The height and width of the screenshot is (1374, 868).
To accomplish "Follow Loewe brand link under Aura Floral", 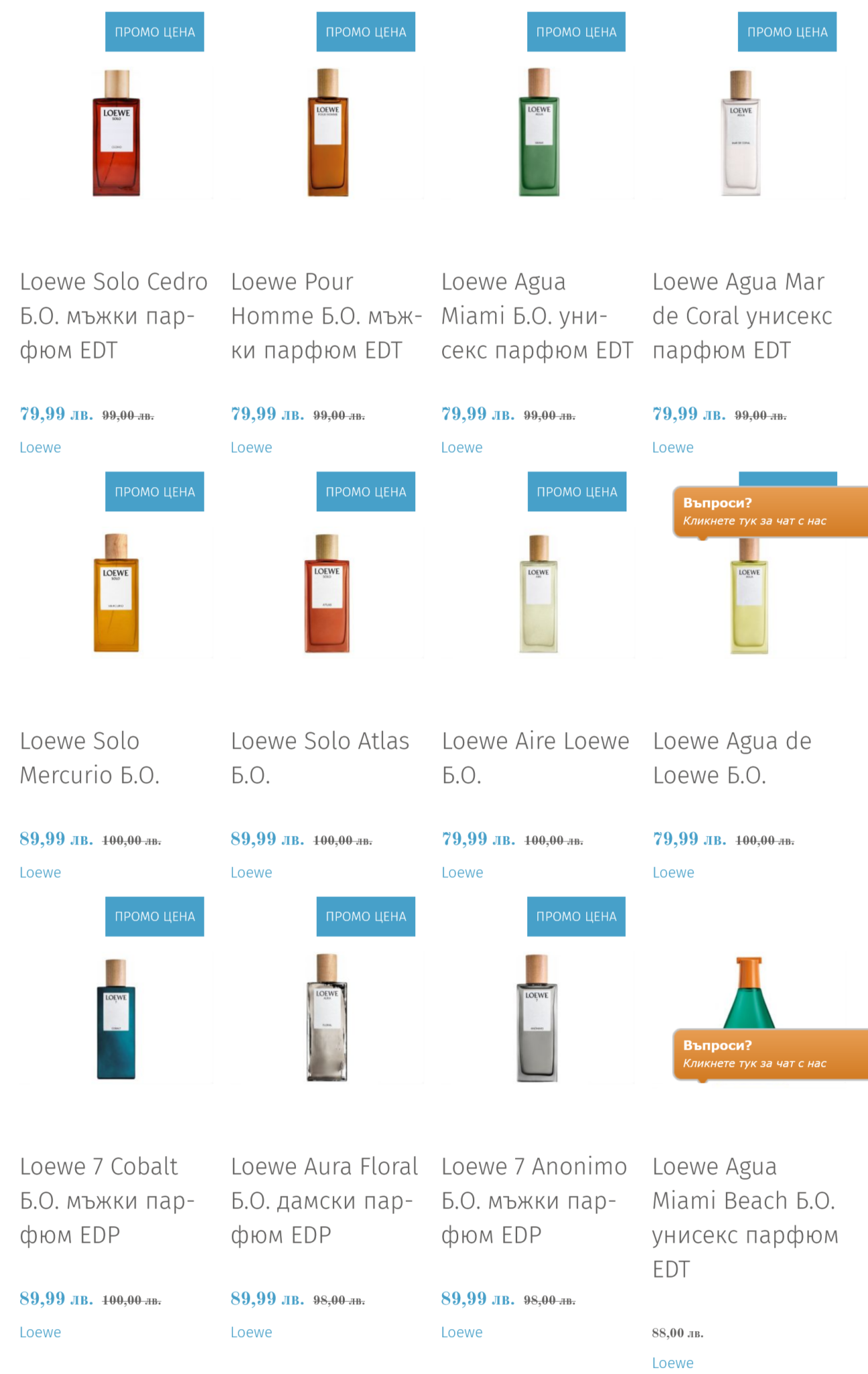I will pyautogui.click(x=252, y=1332).
